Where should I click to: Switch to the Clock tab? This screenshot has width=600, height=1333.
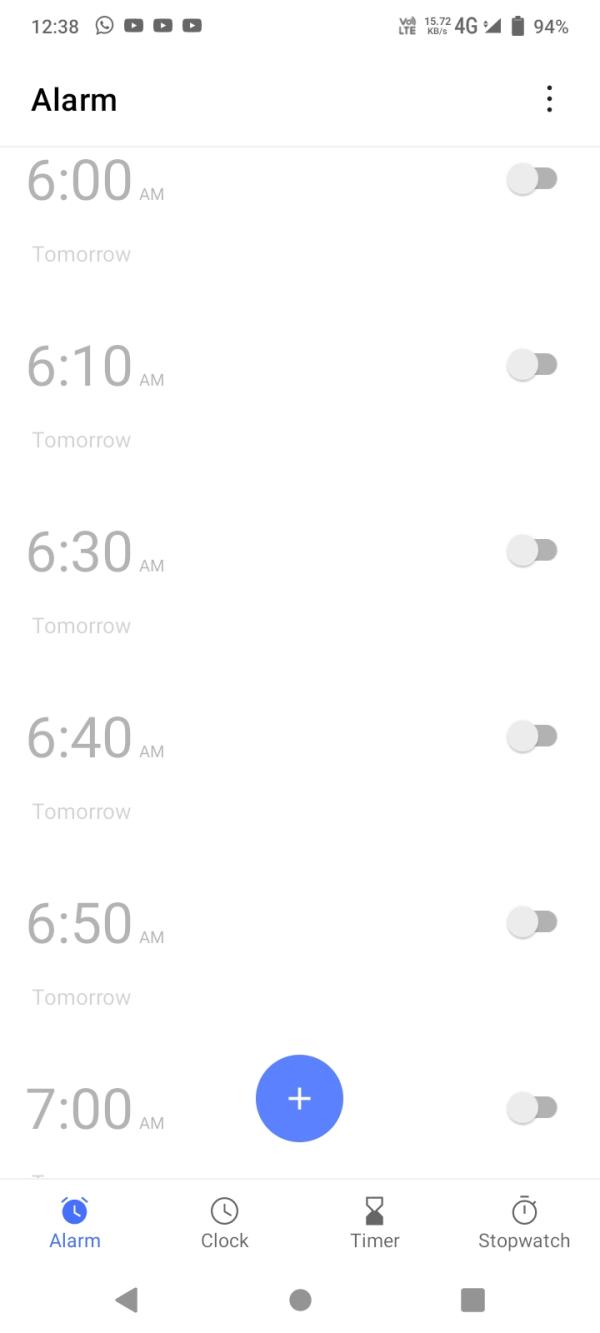click(x=224, y=1223)
